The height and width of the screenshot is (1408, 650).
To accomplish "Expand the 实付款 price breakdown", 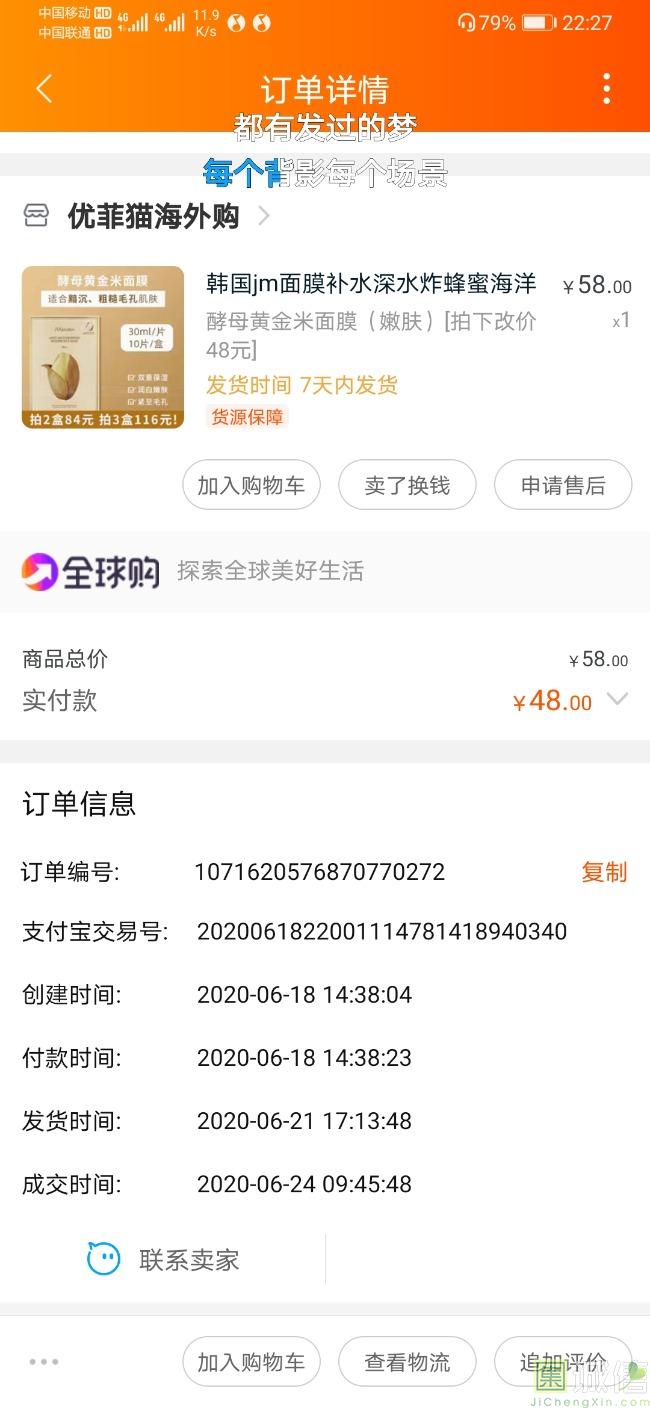I will click(617, 700).
